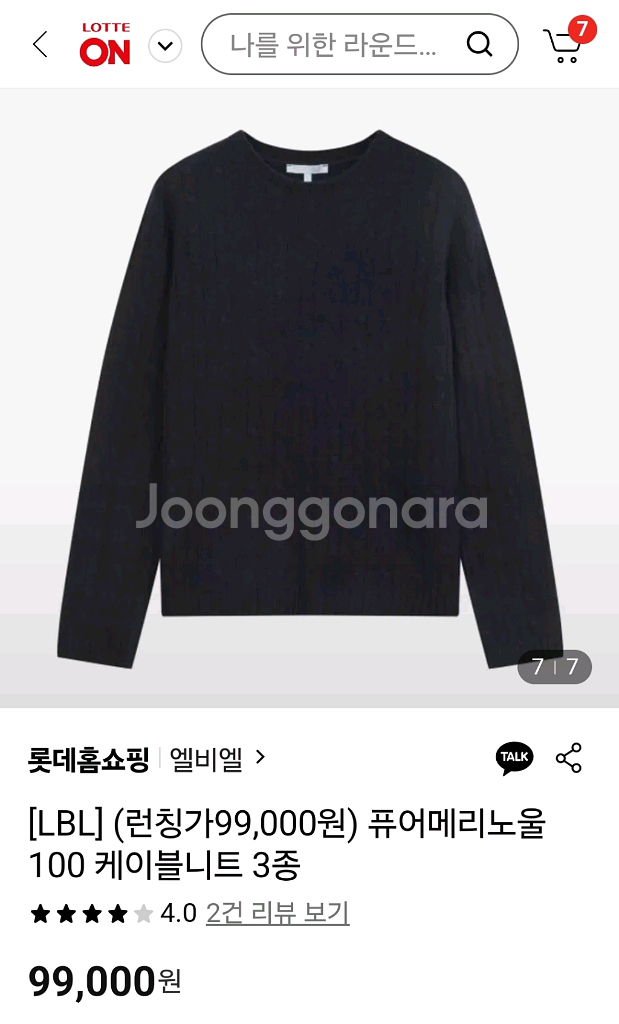Screen dimensions: 619x1024
Task: Open the 2건 리뷰 보기 link
Action: click(x=278, y=913)
